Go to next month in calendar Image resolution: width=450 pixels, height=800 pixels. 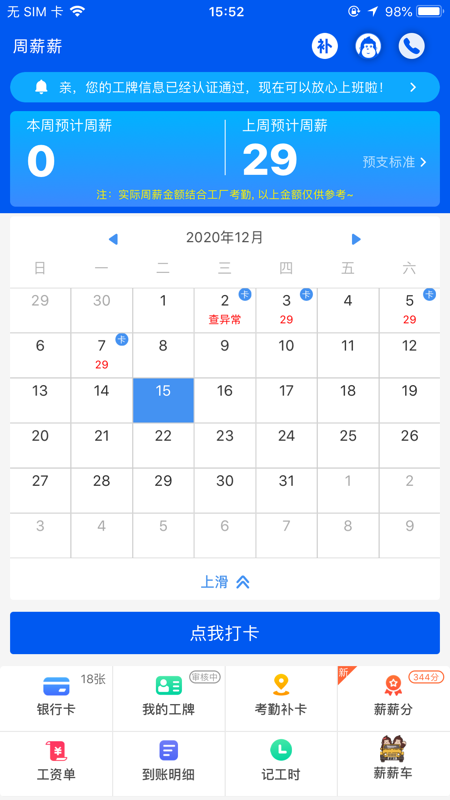356,239
